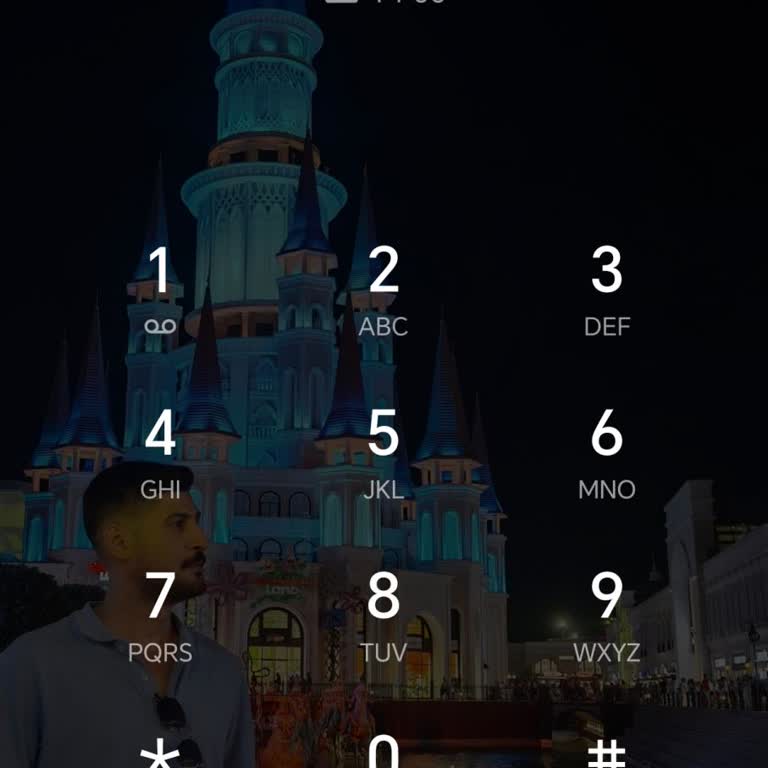Enter digit 9 WXYZ
This screenshot has width=768, height=768.
point(607,616)
